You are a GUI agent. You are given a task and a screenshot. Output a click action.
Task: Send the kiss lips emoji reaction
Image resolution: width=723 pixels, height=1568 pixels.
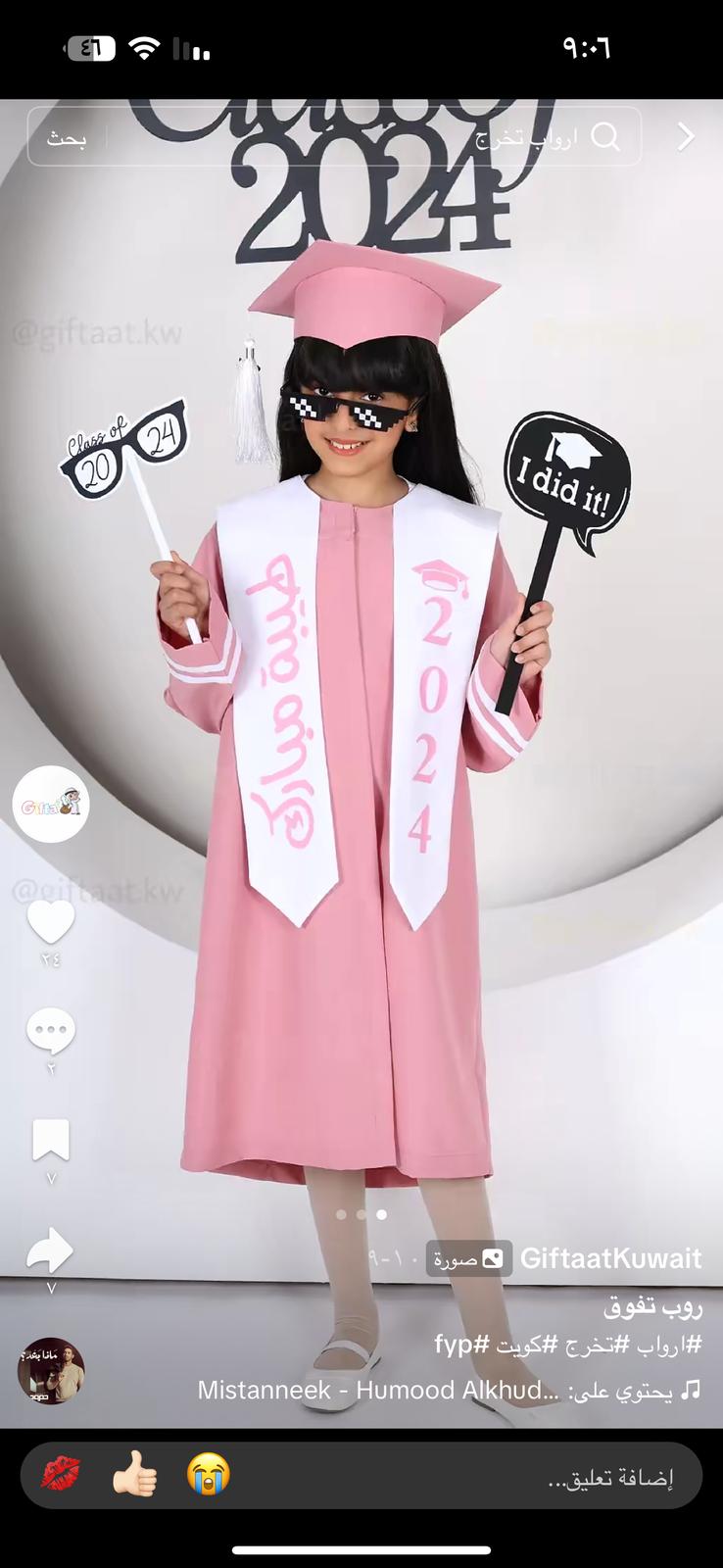pos(61,1473)
